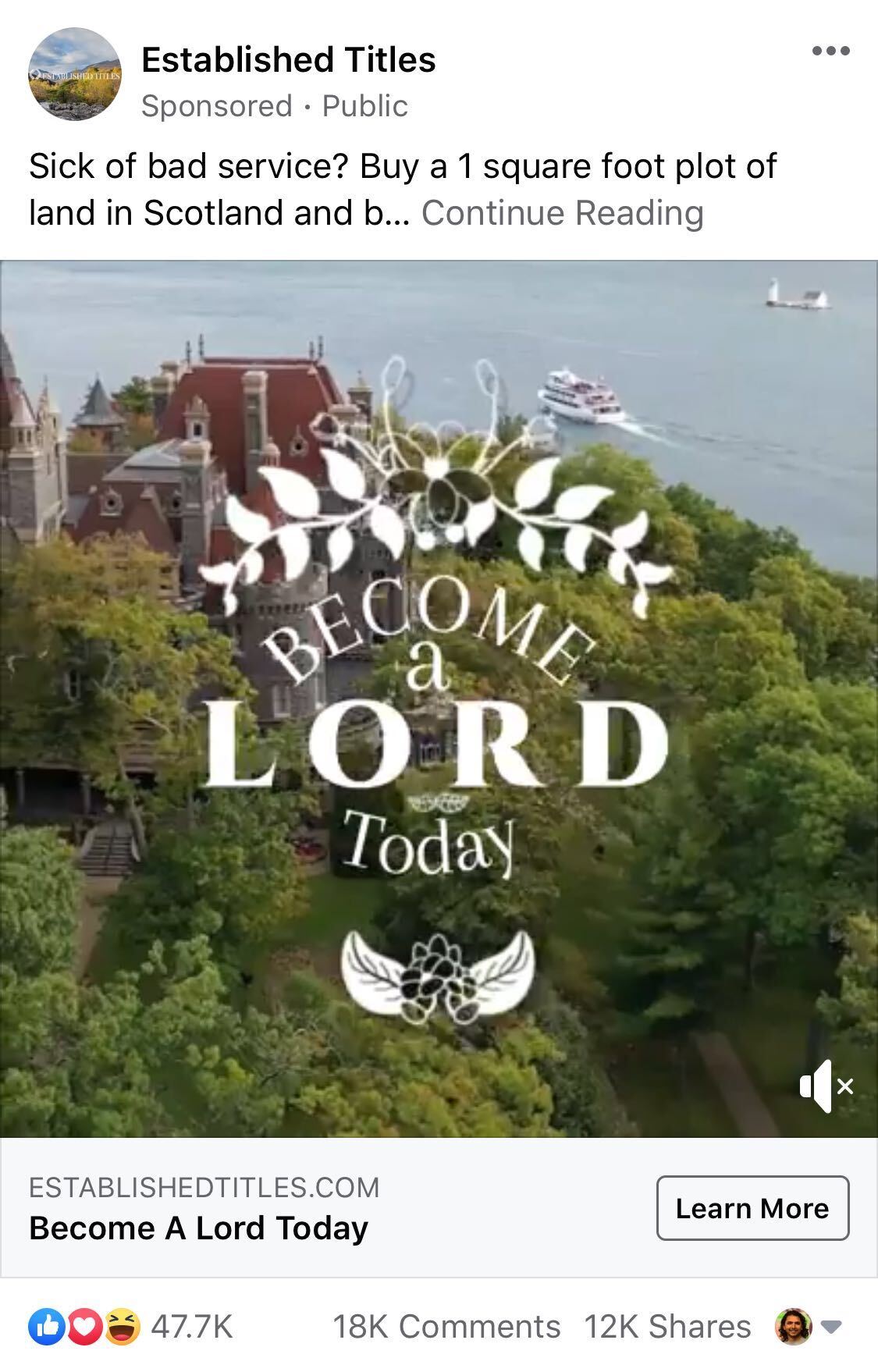View the 47.7K reactions list
Viewport: 878px width, 1372px height.
[131, 1327]
